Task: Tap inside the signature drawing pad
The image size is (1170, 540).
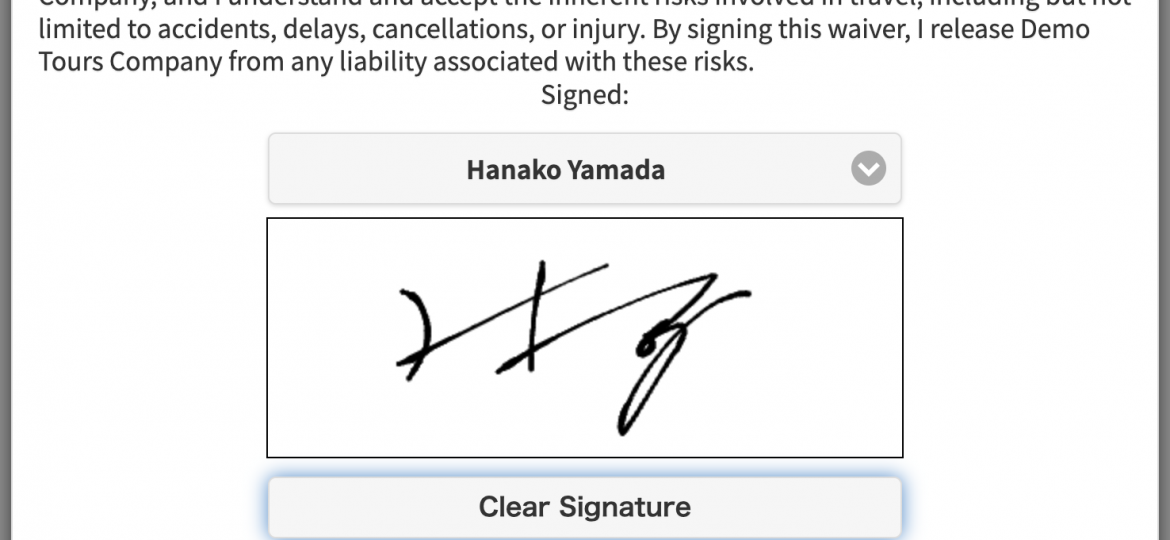Action: (x=584, y=338)
